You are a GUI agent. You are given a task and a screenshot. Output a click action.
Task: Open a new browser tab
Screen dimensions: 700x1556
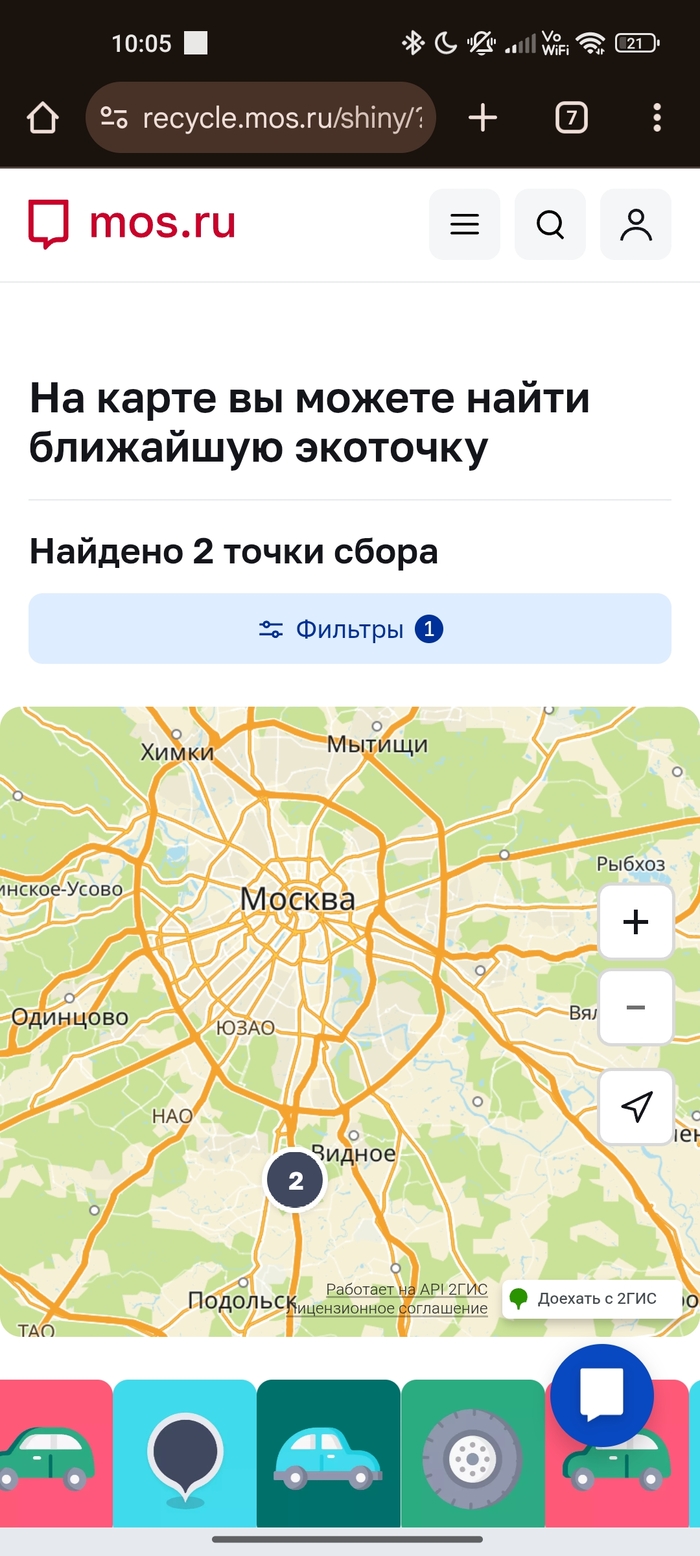click(x=483, y=118)
